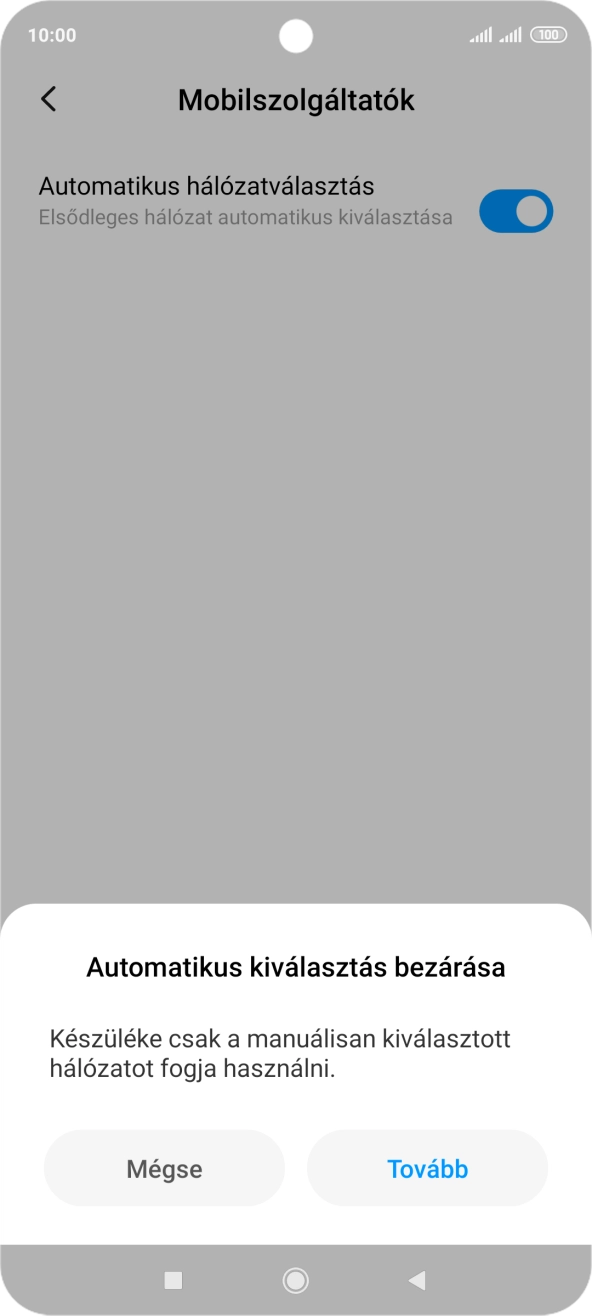Toggle Automatikus hálózatválasztás switch
This screenshot has height=1316, width=592.
pyautogui.click(x=516, y=211)
